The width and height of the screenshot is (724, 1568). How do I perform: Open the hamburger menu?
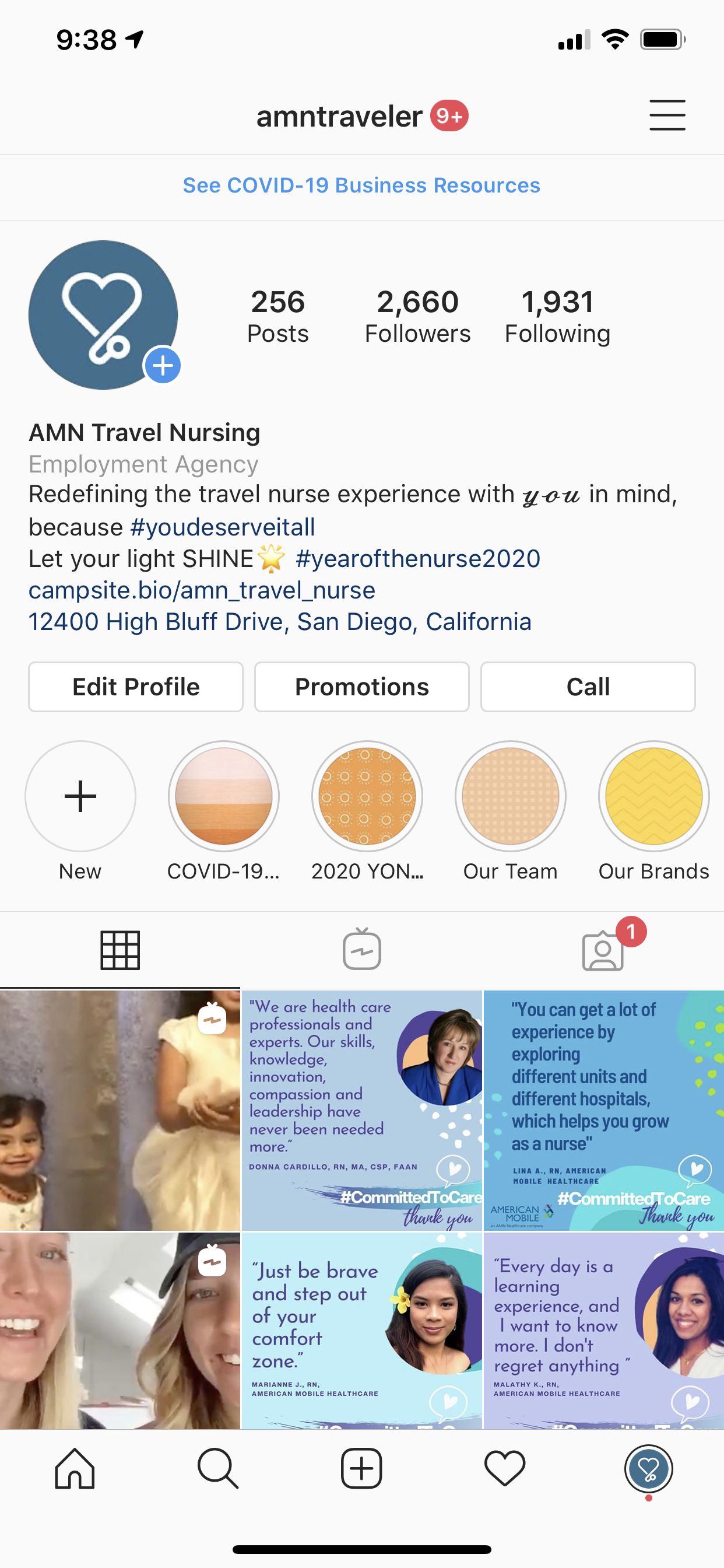click(x=667, y=115)
